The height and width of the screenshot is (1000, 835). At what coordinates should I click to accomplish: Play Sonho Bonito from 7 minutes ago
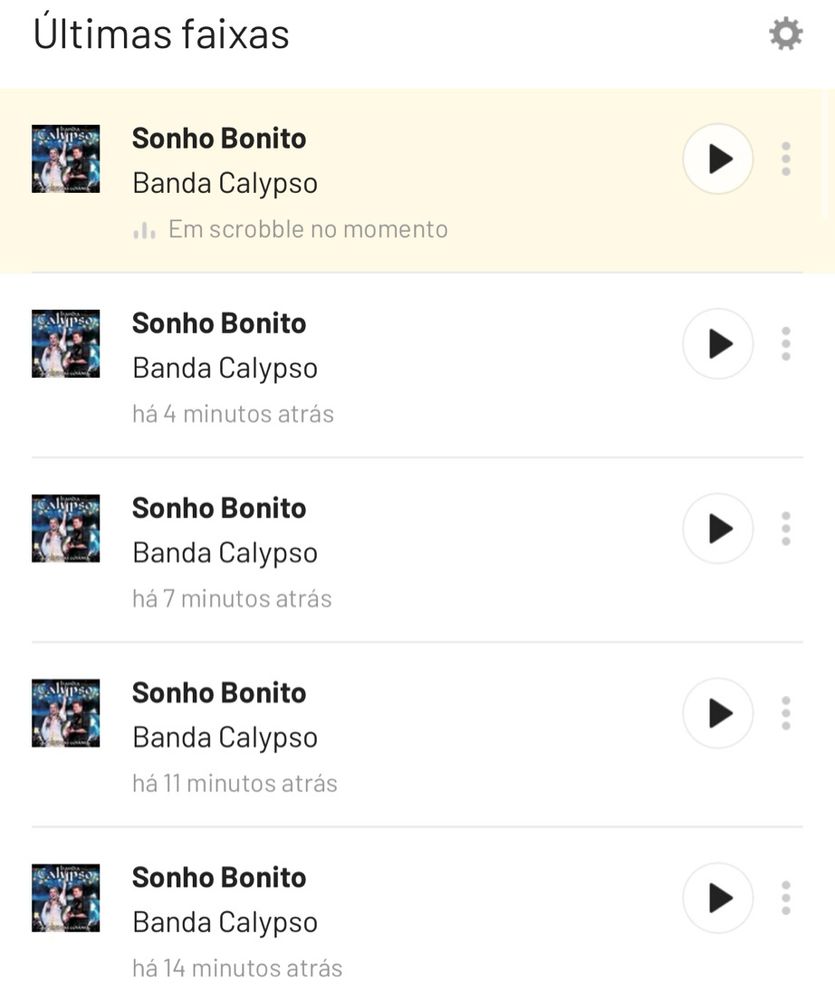[718, 528]
